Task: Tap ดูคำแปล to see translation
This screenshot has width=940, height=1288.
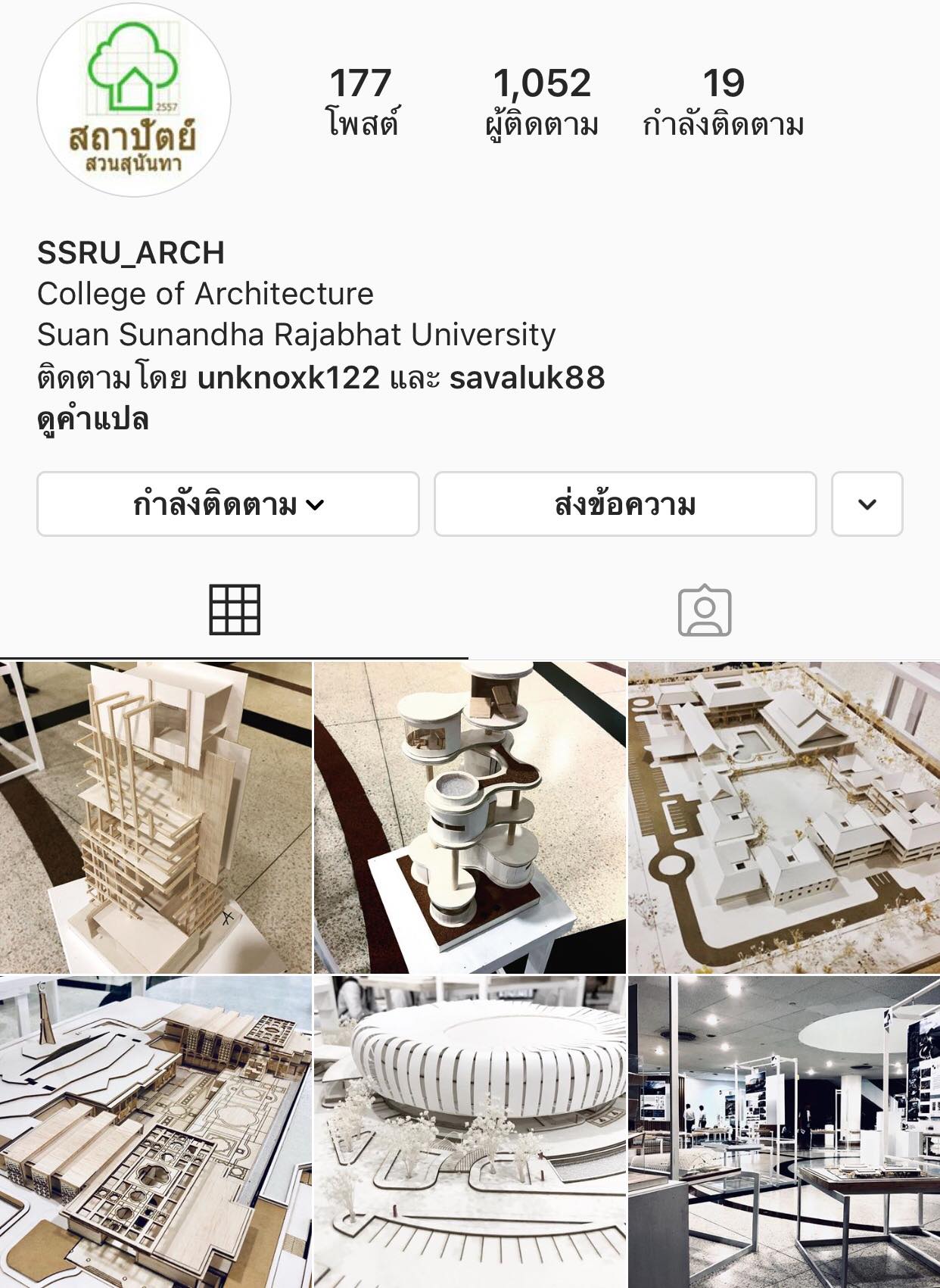Action: pyautogui.click(x=92, y=419)
